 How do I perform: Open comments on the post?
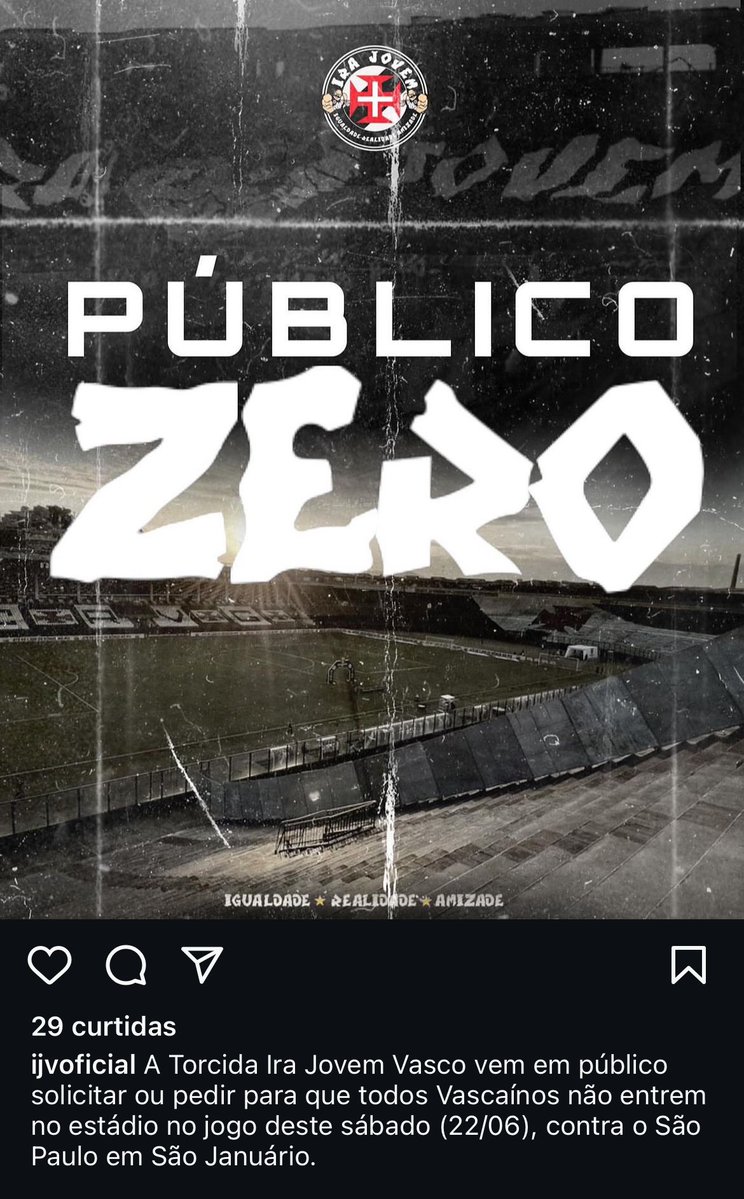point(127,966)
